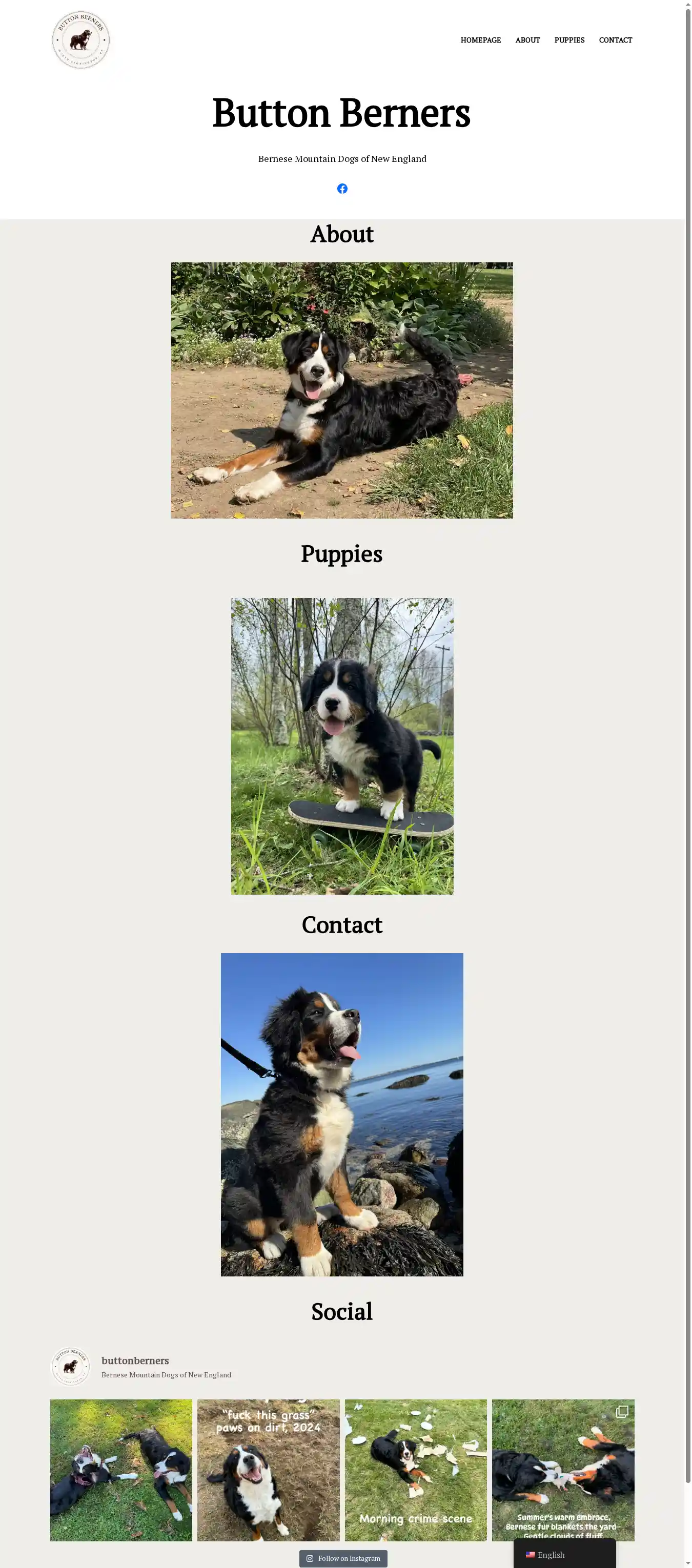This screenshot has height=1568, width=692.
Task: Tap the Follow on Instagram button
Action: click(343, 1558)
